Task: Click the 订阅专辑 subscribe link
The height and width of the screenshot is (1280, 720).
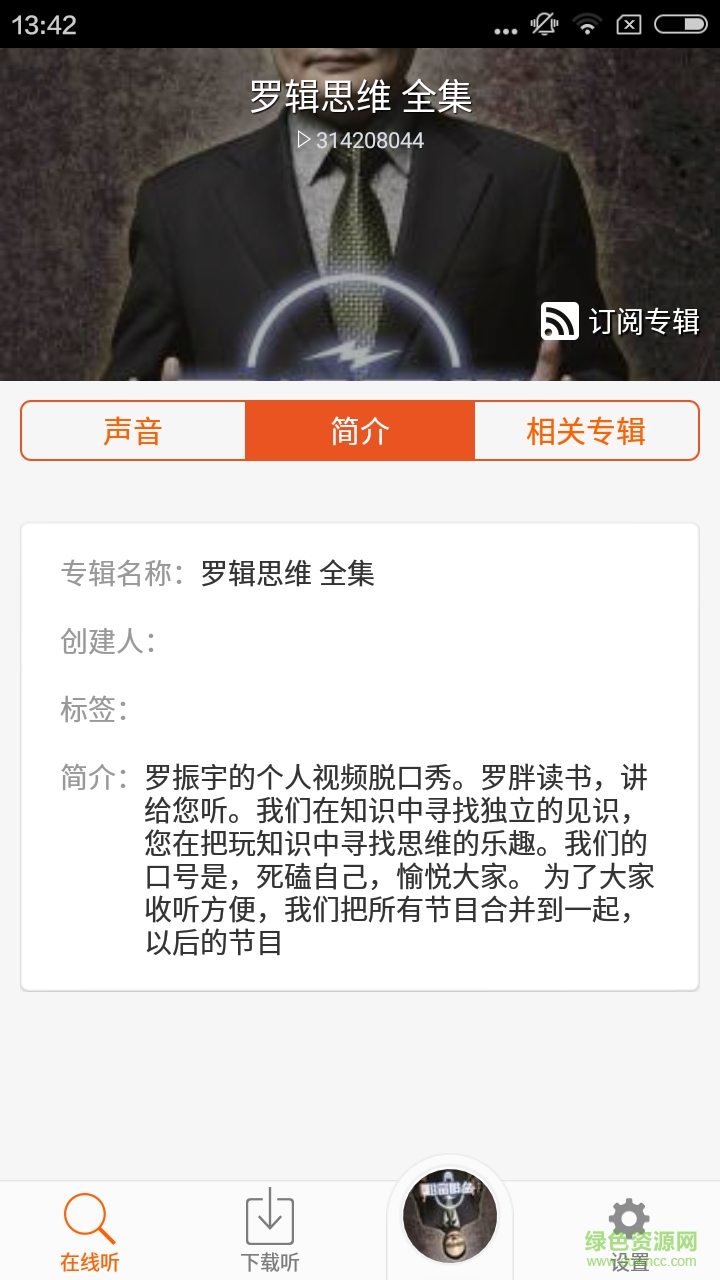Action: 644,322
